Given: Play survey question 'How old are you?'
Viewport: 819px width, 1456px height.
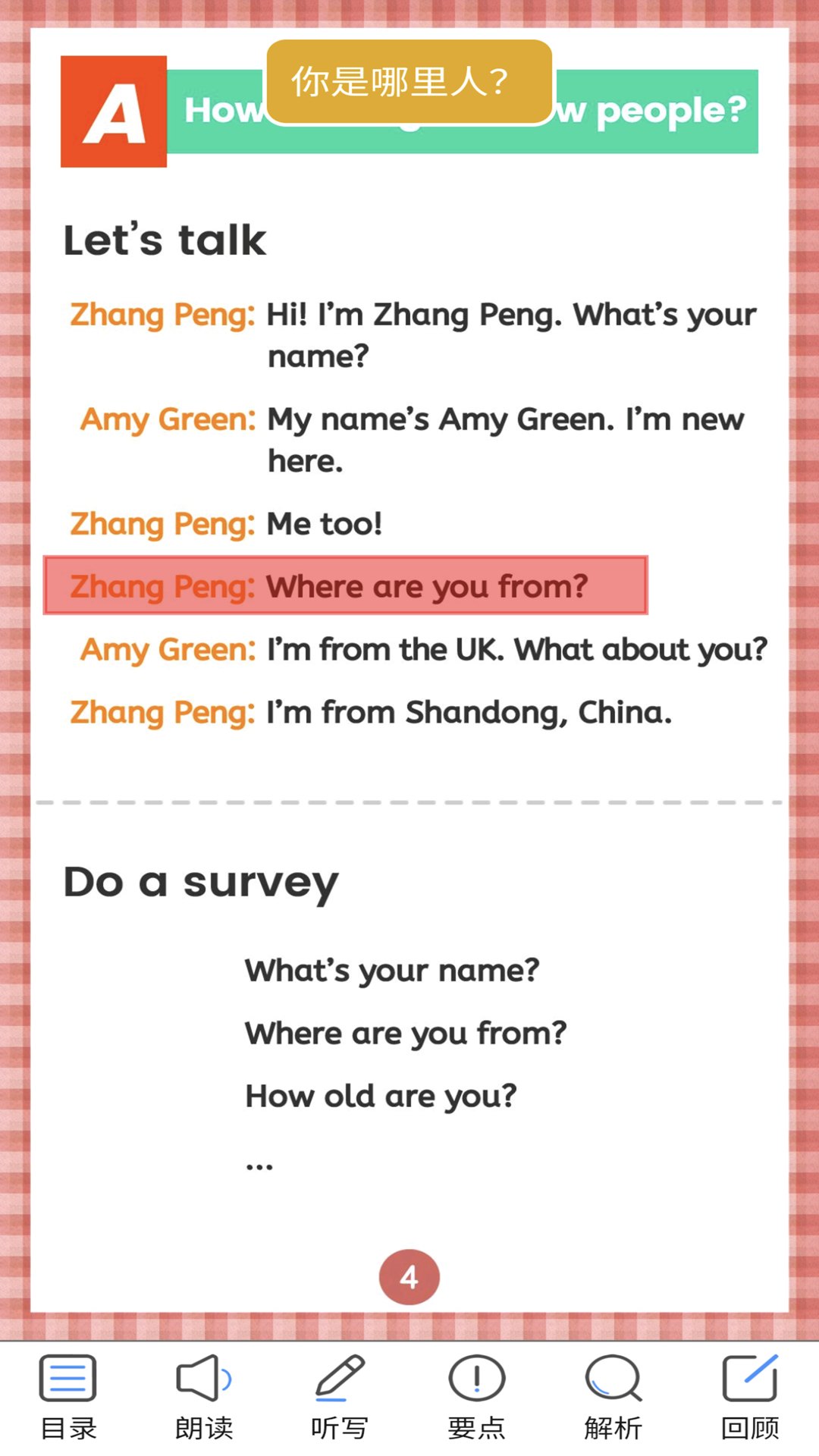Looking at the screenshot, I should coord(381,1097).
